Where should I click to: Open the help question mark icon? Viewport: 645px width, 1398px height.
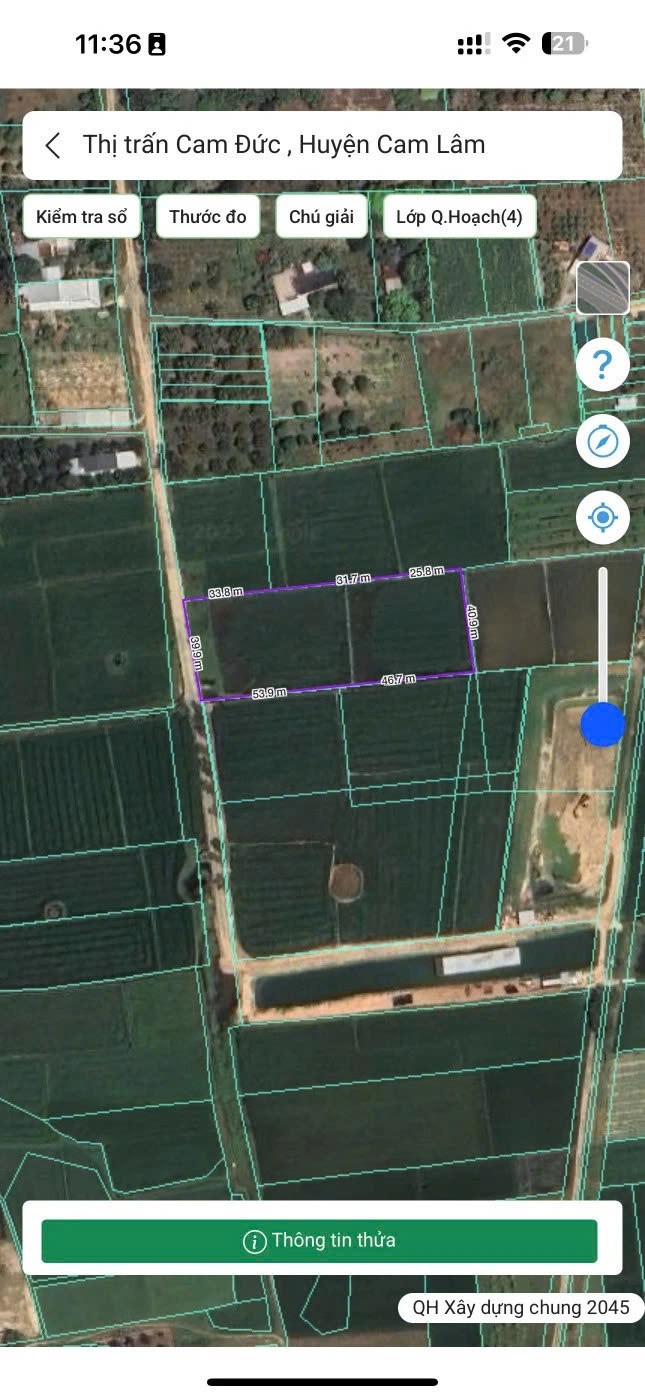[603, 365]
